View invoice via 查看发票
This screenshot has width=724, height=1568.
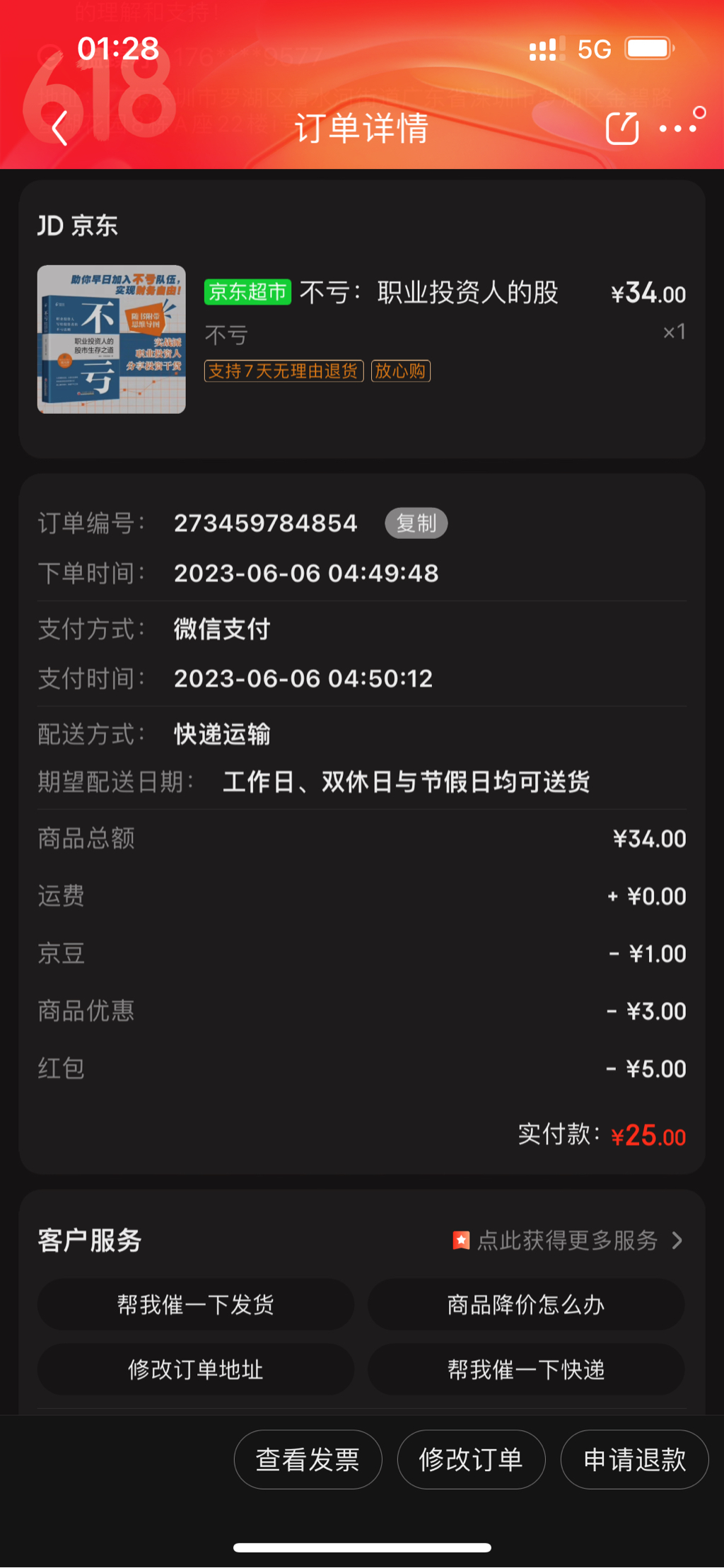(308, 1459)
